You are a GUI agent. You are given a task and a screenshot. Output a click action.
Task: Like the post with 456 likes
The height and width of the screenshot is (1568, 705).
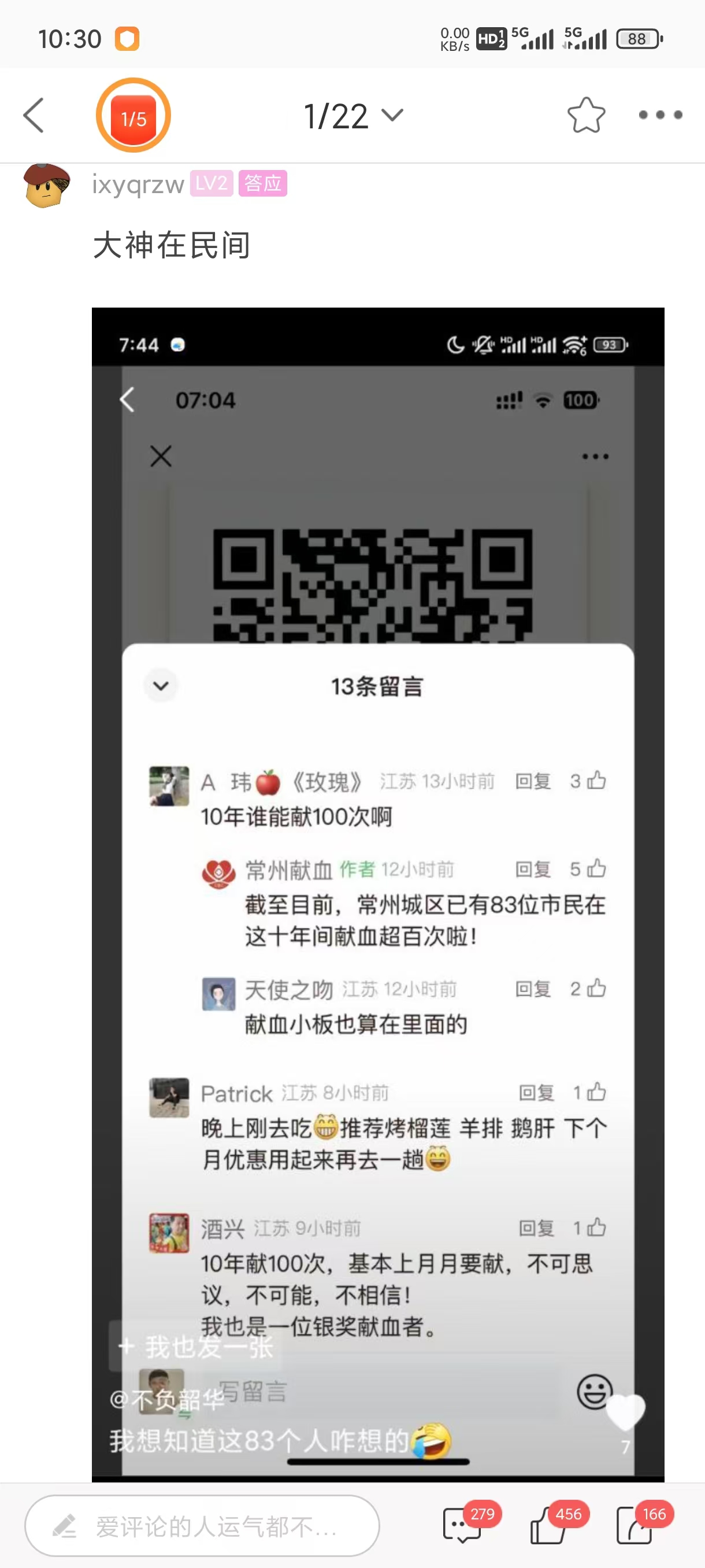(x=550, y=1525)
